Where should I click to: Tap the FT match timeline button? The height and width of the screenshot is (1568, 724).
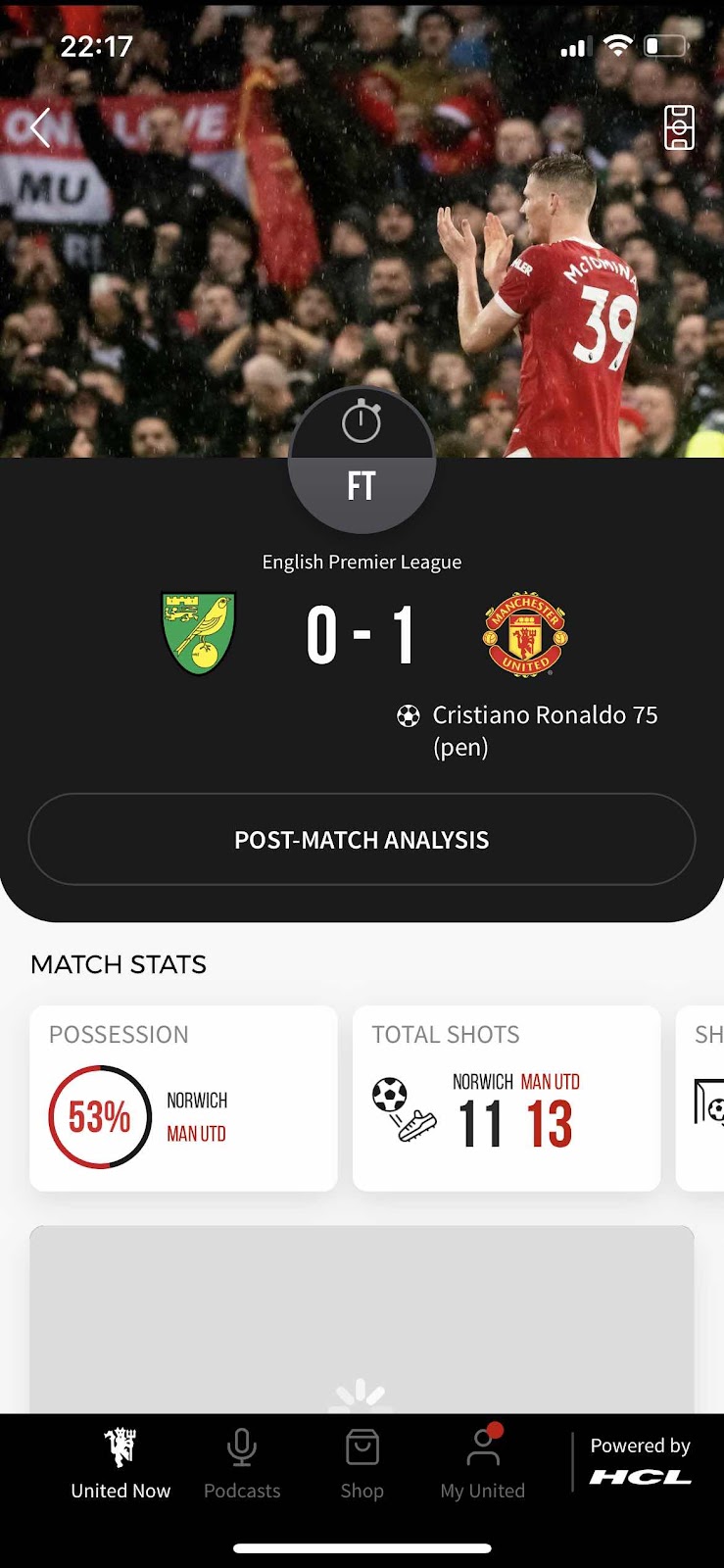tap(362, 461)
